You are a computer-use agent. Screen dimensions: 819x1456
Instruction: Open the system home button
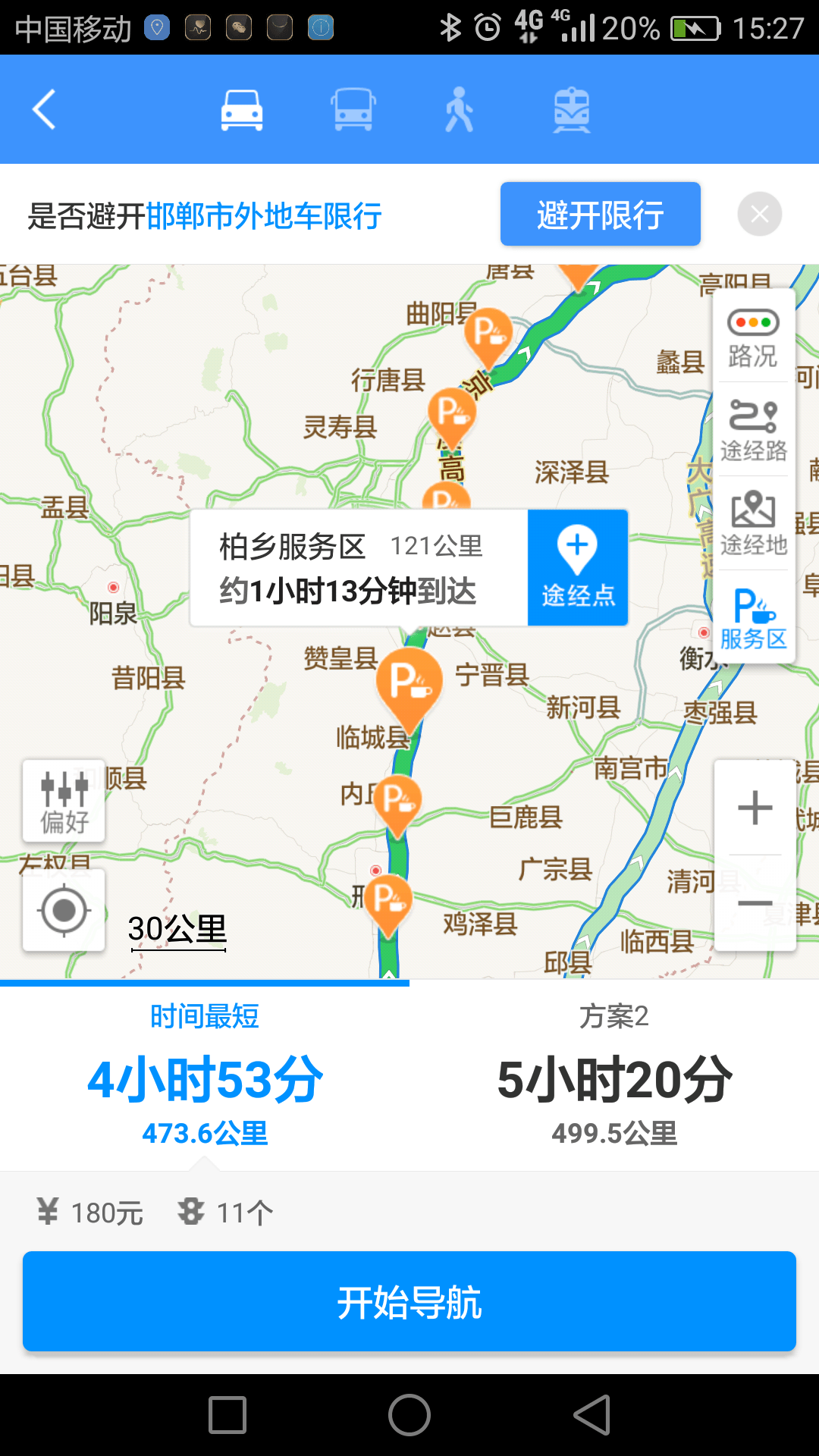409,1415
